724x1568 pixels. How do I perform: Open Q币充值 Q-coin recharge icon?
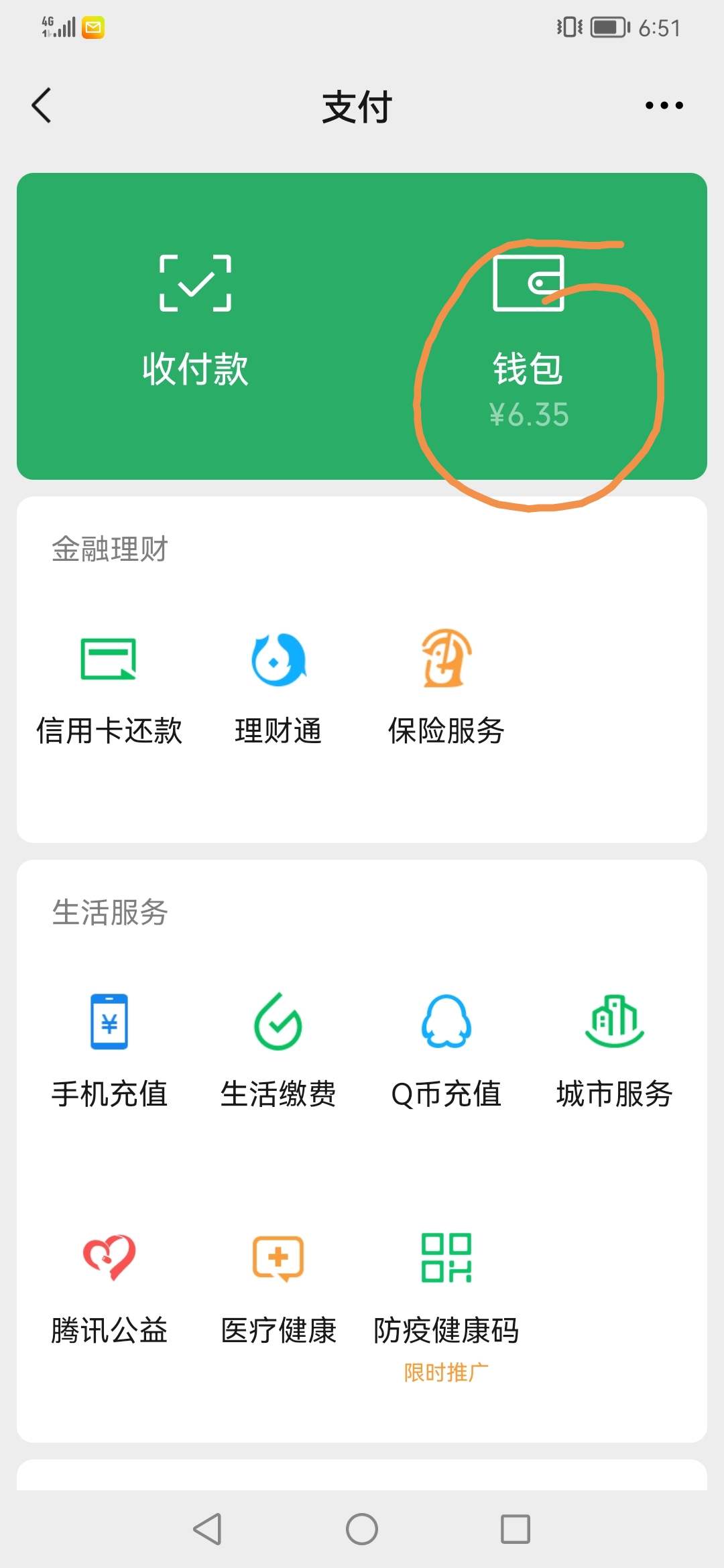click(446, 1024)
